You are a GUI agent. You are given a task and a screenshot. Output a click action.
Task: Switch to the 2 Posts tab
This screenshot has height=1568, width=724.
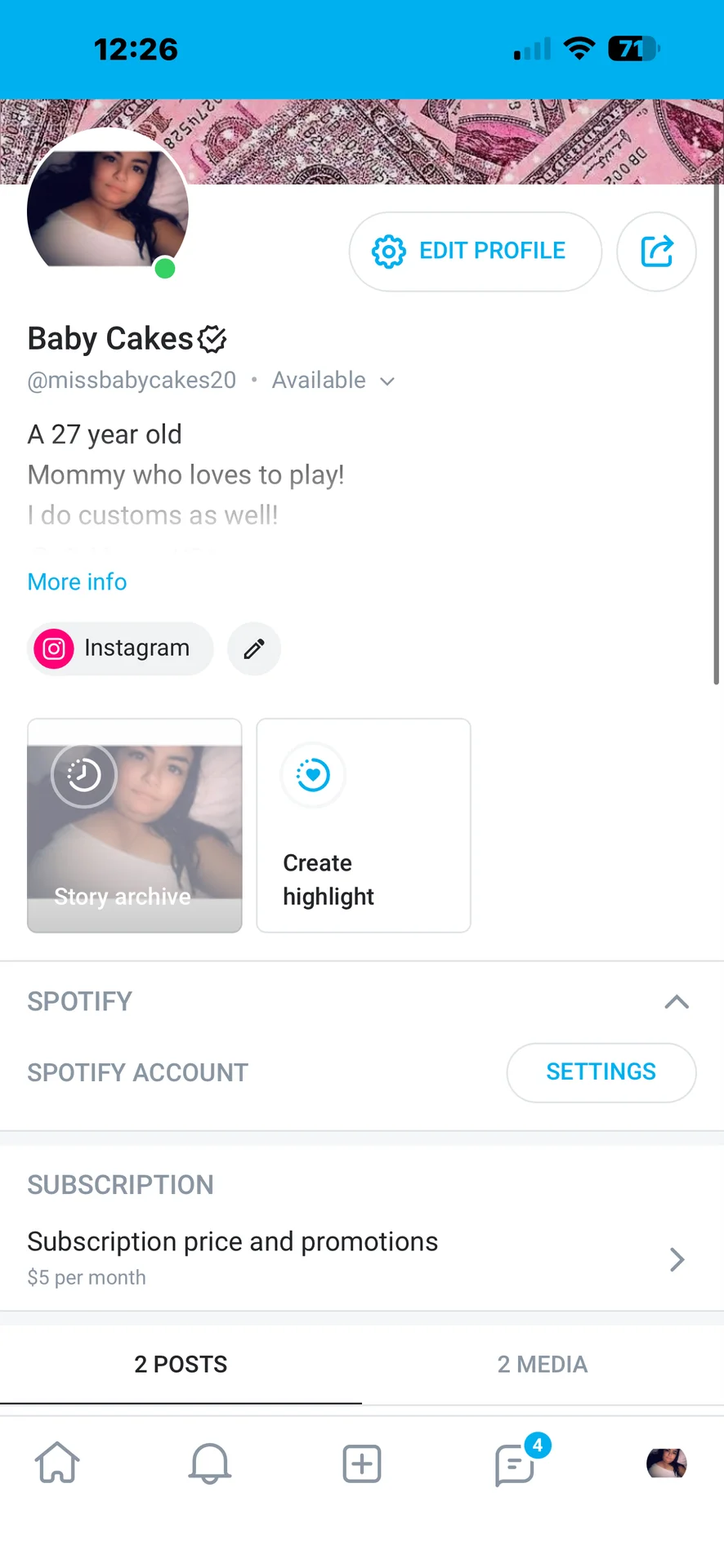pyautogui.click(x=181, y=1365)
